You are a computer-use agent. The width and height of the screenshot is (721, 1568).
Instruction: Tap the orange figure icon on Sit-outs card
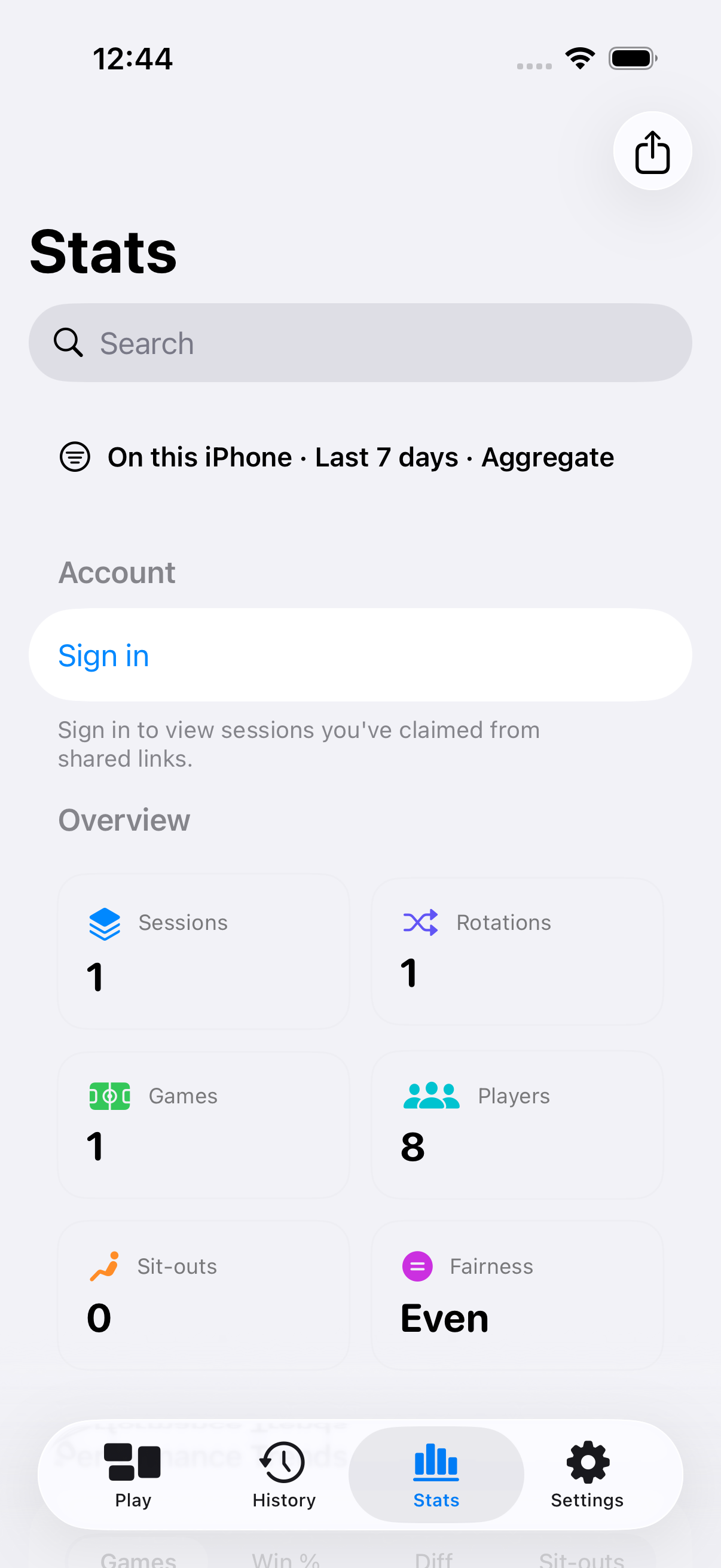tap(105, 1266)
